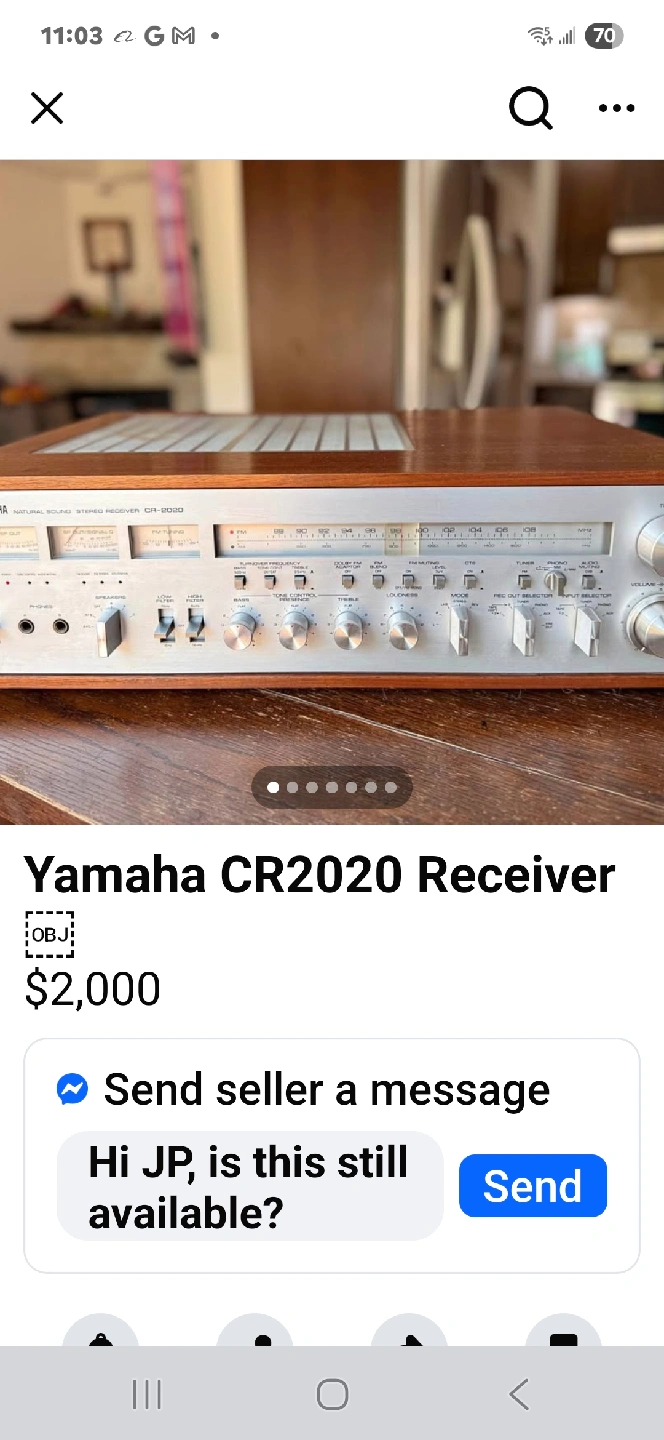Send the availability message to seller

tap(532, 1186)
